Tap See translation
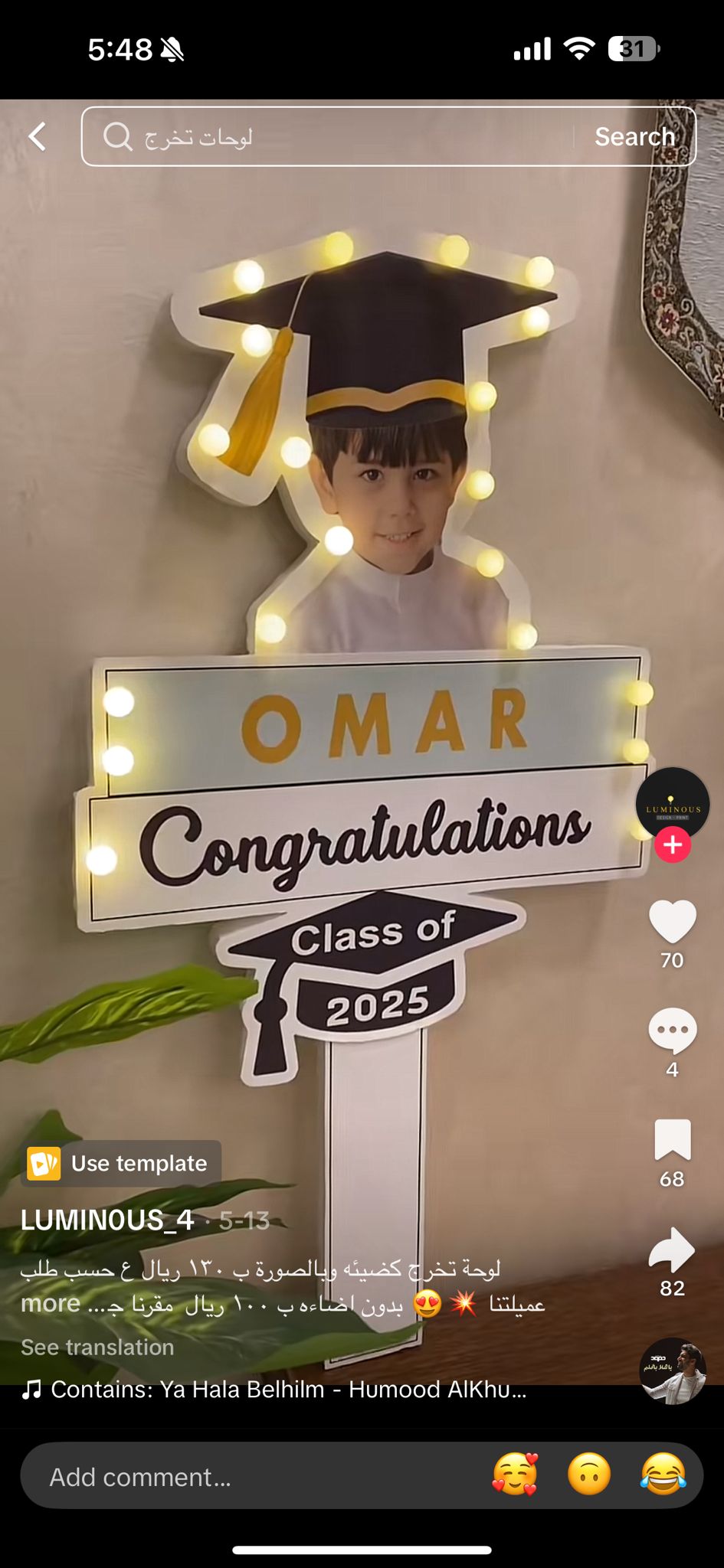The image size is (724, 1568). [97, 1347]
